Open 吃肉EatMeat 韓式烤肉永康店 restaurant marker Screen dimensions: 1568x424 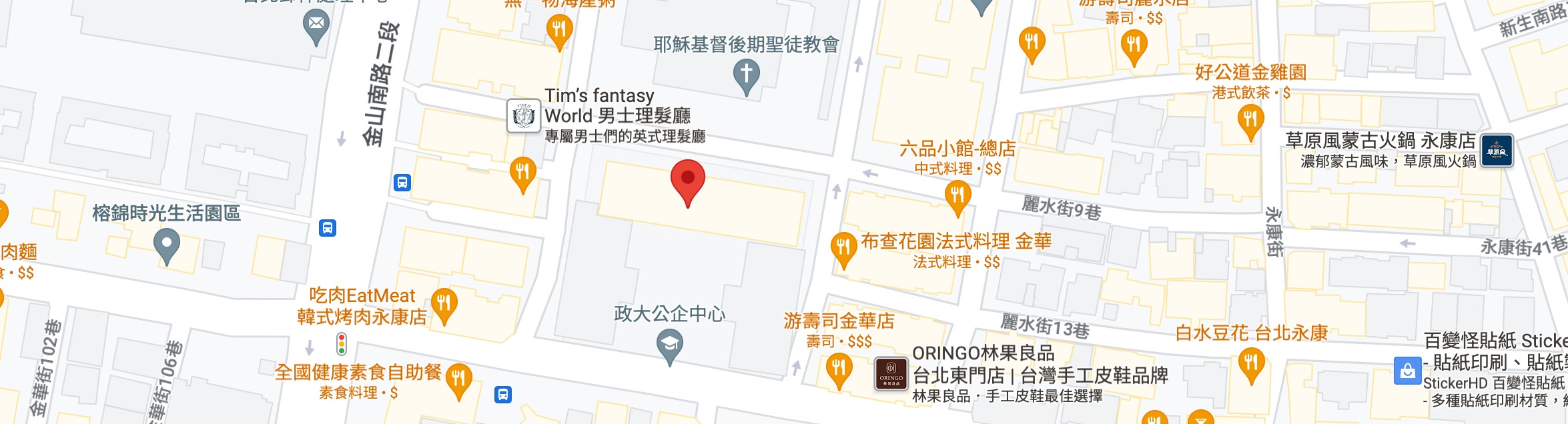click(444, 305)
